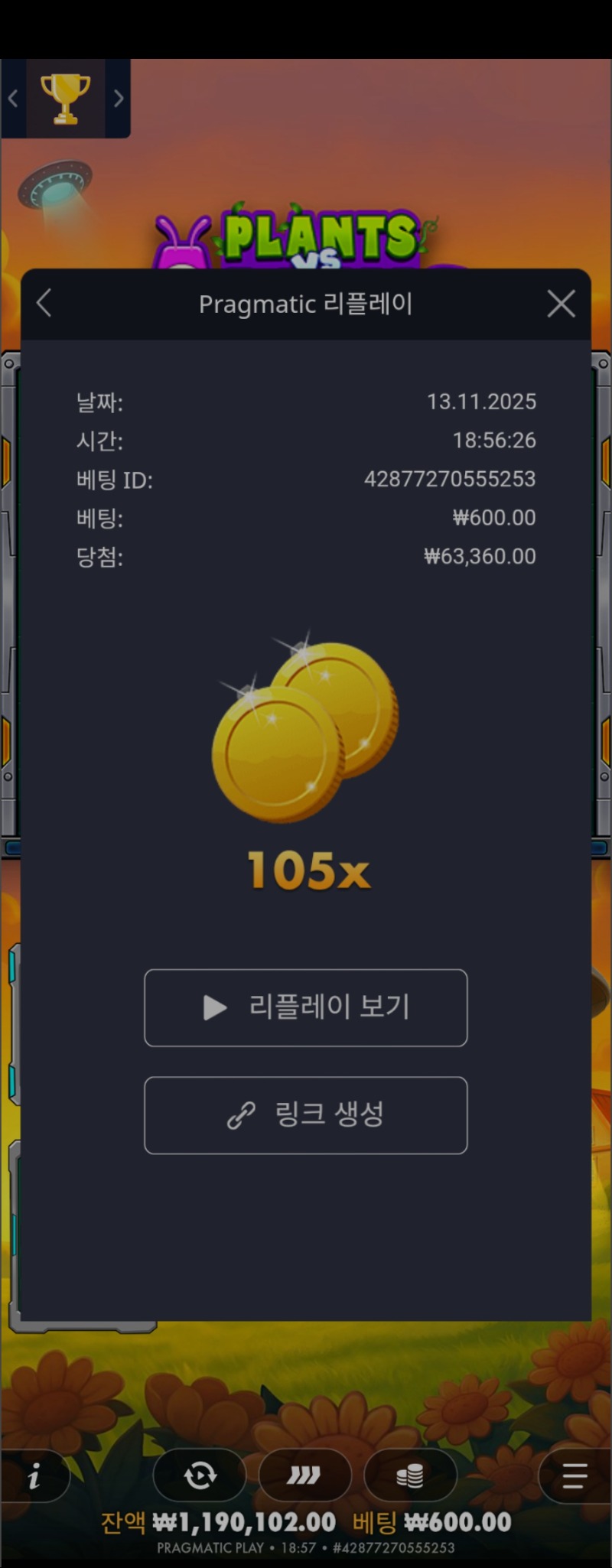Expand previous achievement with the left chevron
Viewport: 612px width, 1568px height.
click(12, 98)
